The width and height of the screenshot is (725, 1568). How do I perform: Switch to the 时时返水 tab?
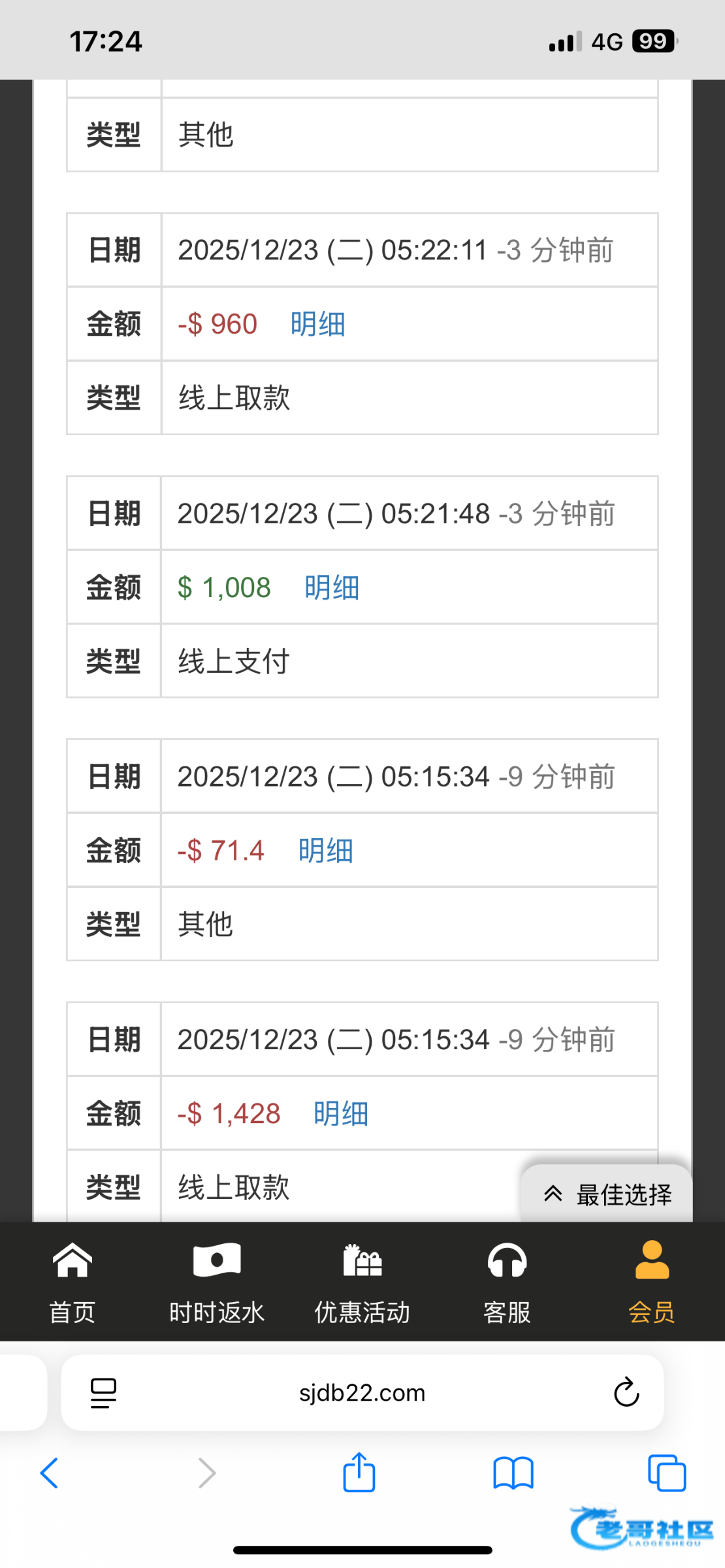pyautogui.click(x=217, y=1282)
